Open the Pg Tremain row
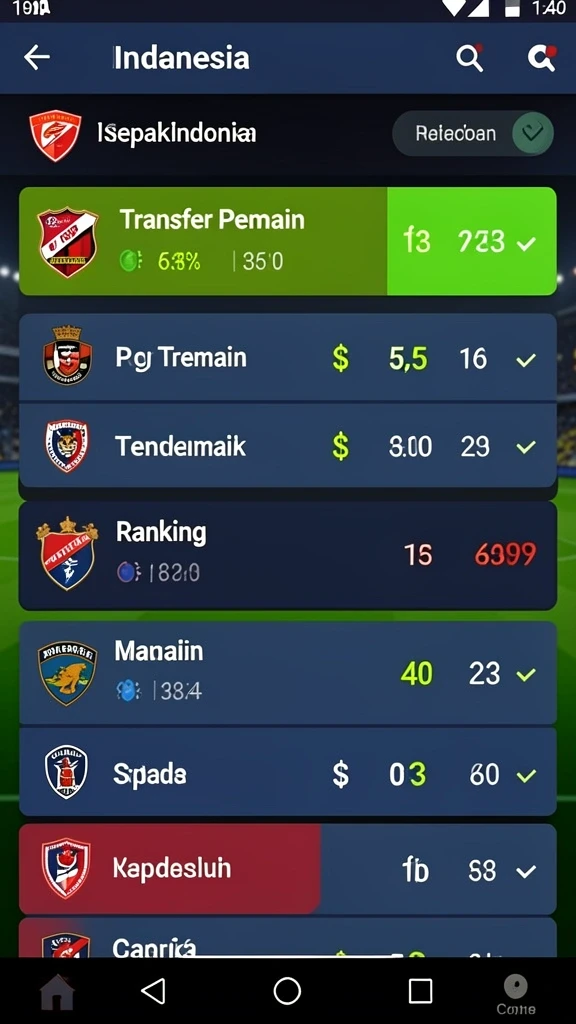The width and height of the screenshot is (576, 1024). coord(288,358)
